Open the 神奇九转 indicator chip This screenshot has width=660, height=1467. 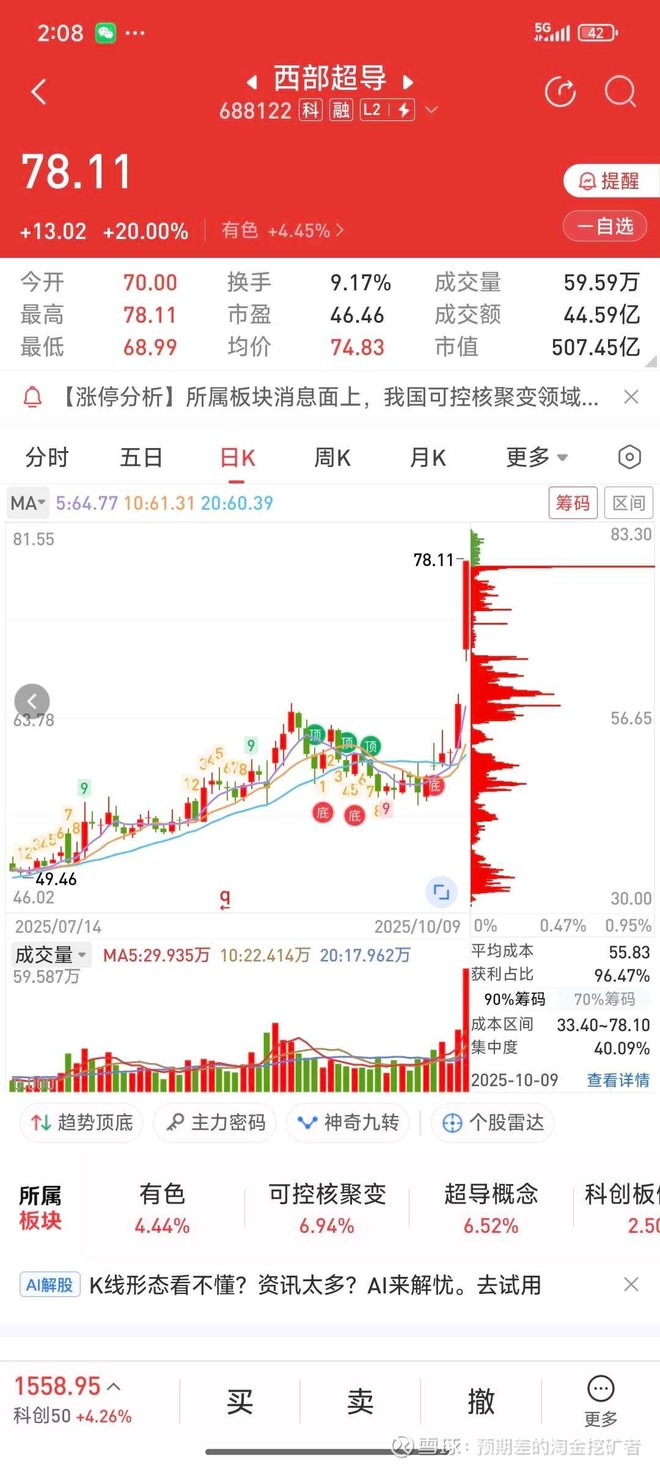349,1123
